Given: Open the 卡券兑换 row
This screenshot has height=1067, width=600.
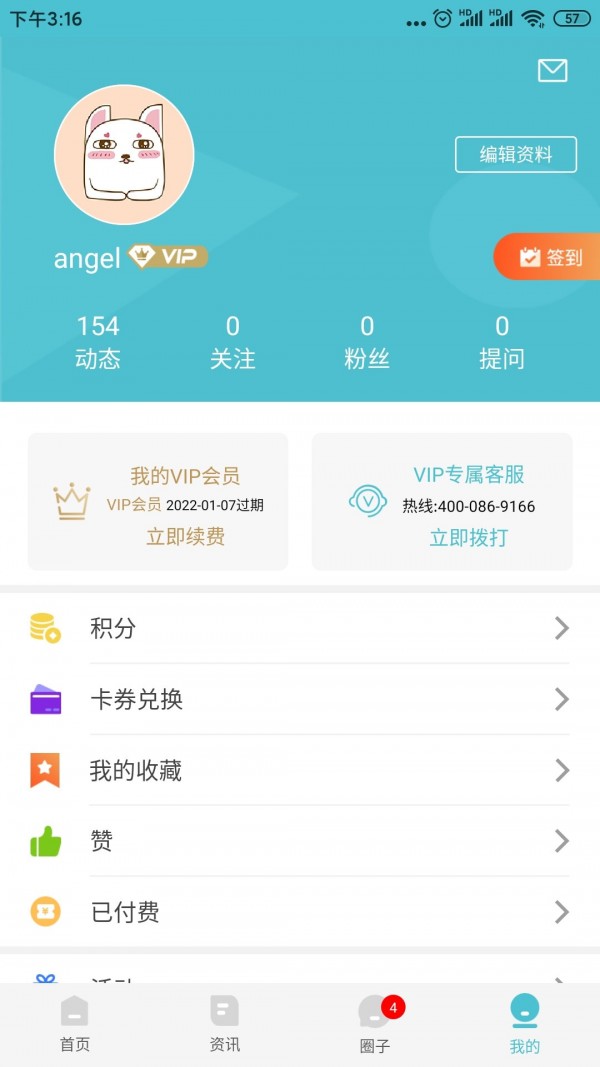Looking at the screenshot, I should [300, 699].
